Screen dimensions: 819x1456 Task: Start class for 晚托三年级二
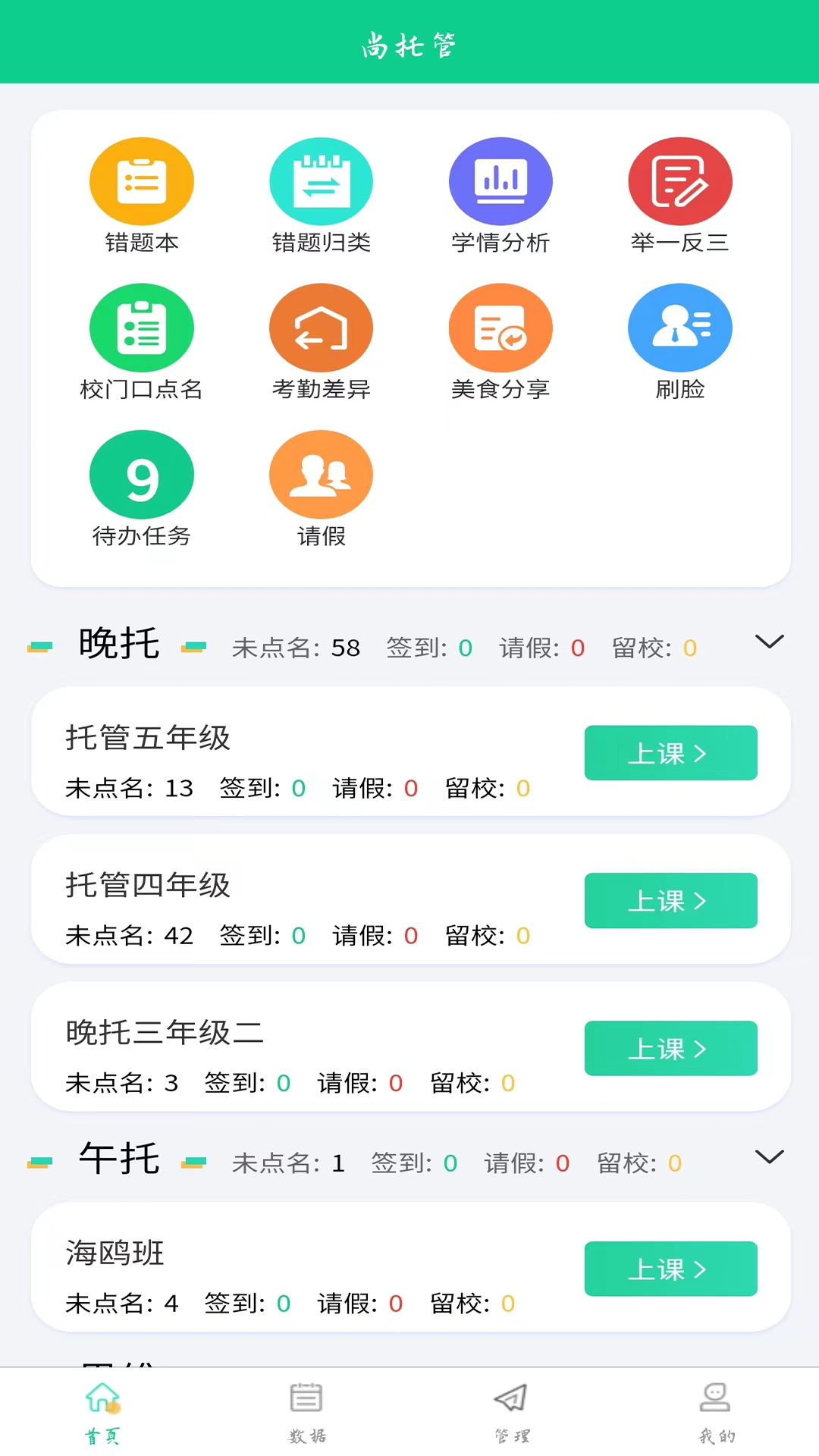coord(670,1048)
